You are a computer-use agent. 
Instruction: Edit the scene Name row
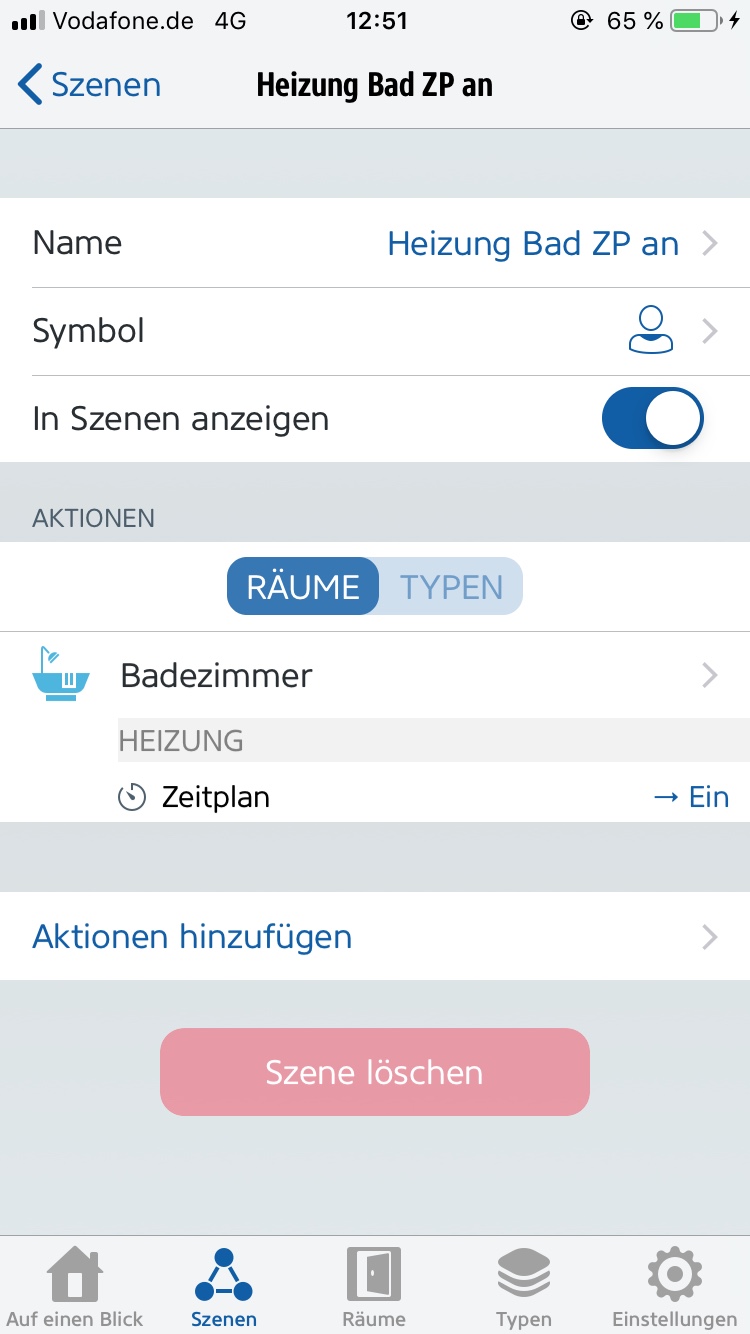pos(375,244)
